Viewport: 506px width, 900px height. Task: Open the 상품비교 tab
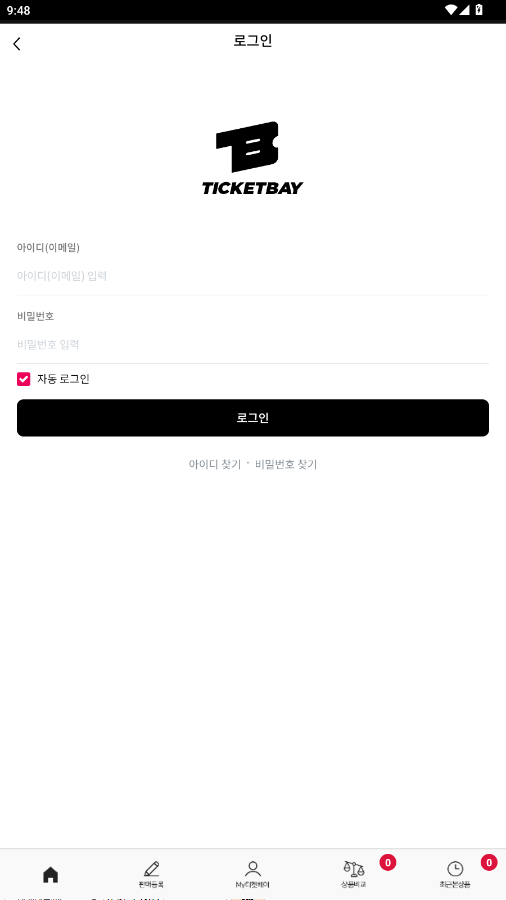(353, 874)
